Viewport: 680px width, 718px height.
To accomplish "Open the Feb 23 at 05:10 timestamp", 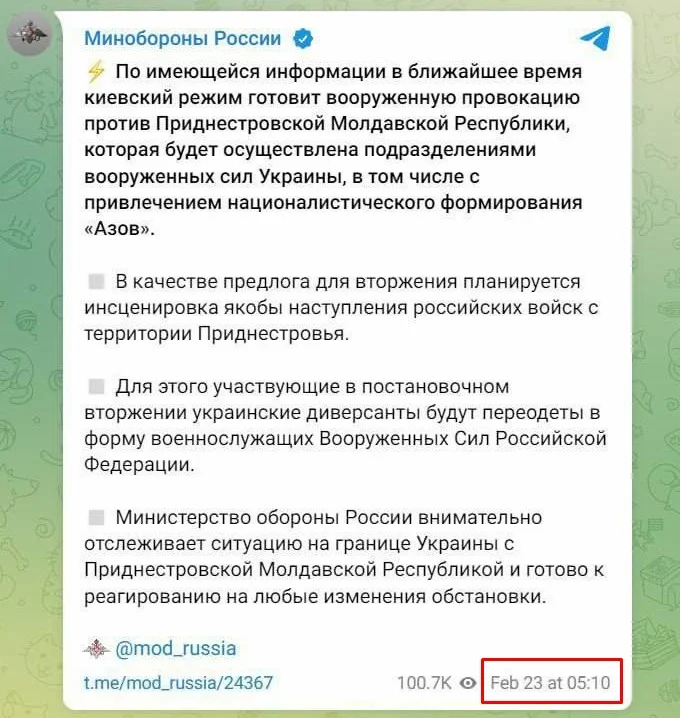I will click(549, 683).
